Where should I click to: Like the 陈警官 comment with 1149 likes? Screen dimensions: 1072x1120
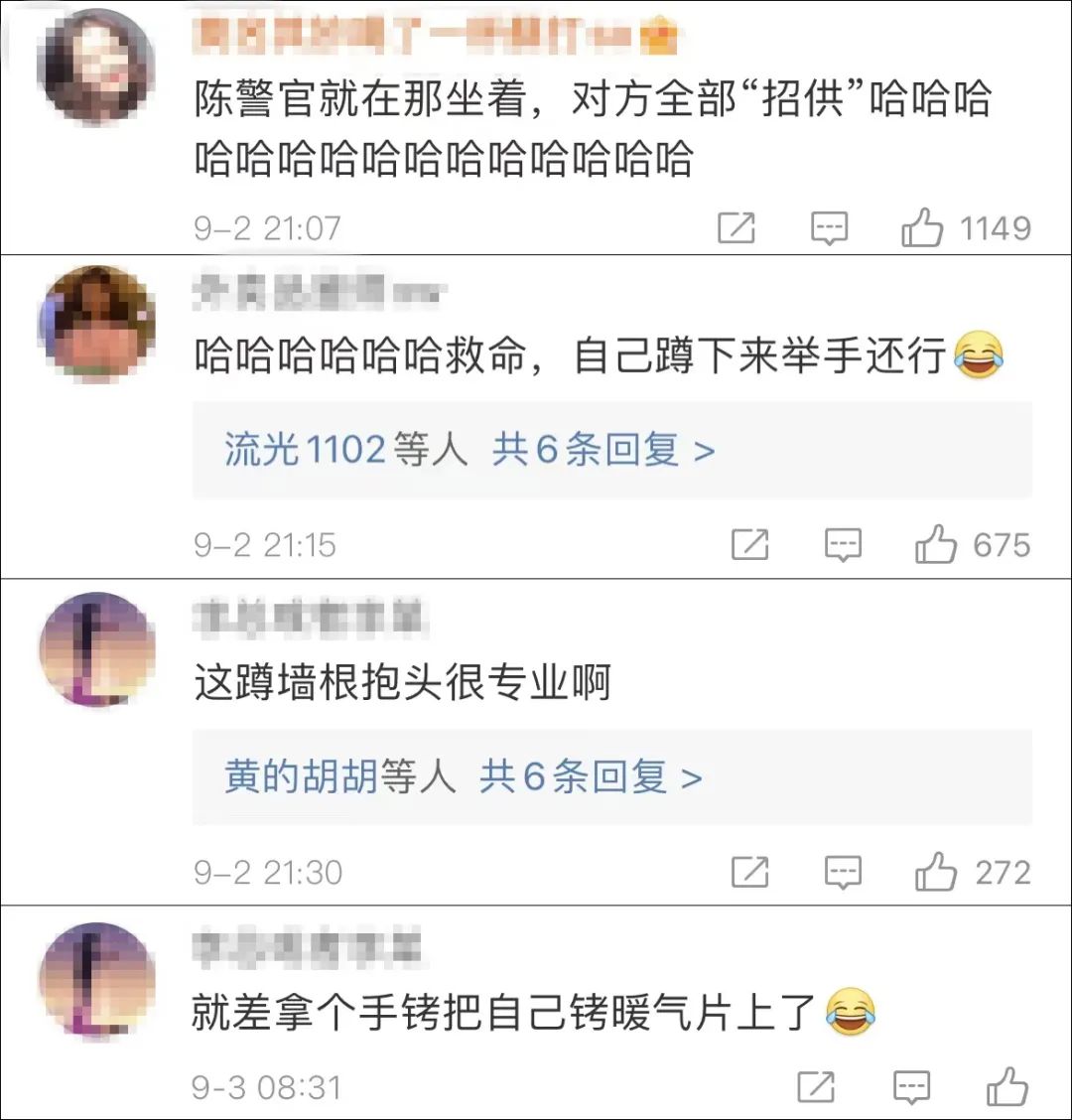click(925, 227)
